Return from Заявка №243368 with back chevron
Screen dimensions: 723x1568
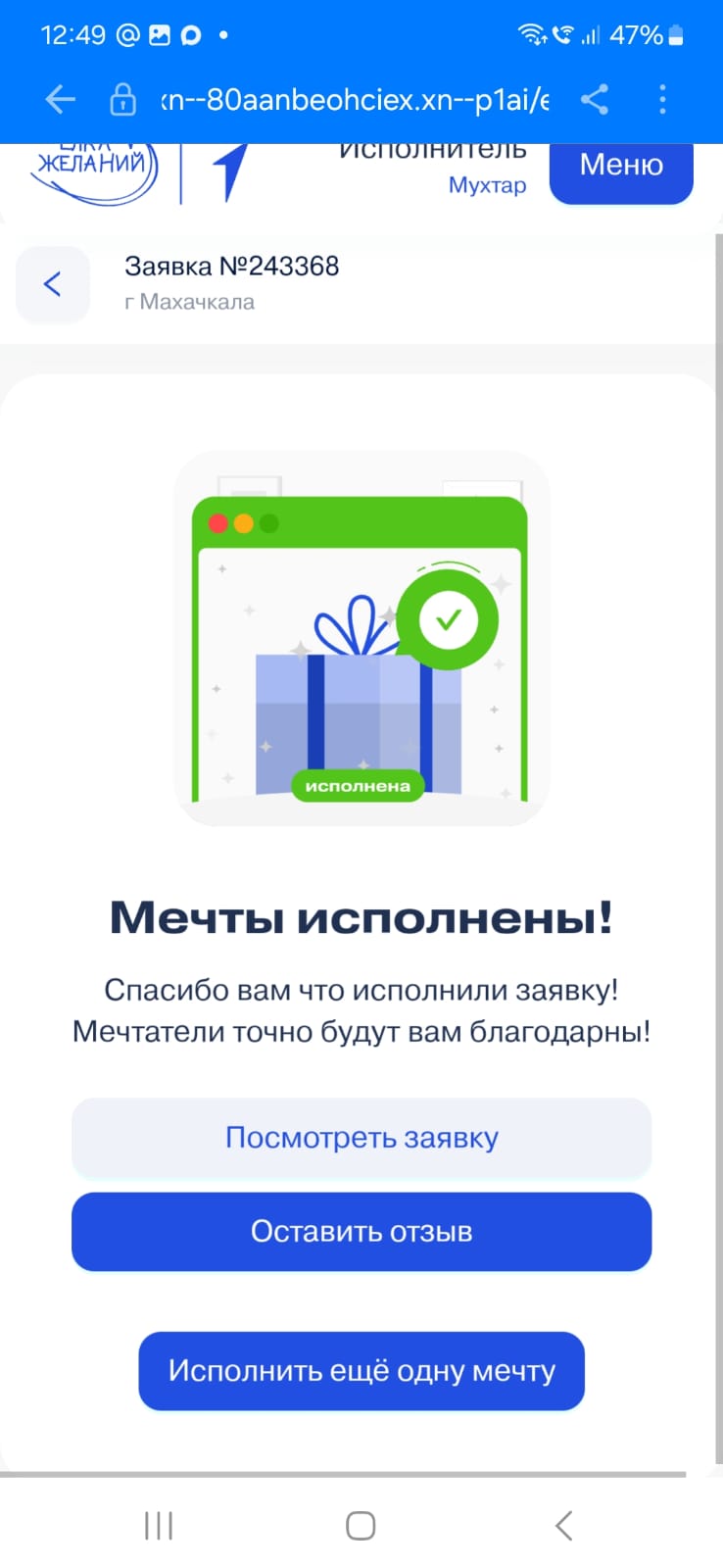pos(53,284)
